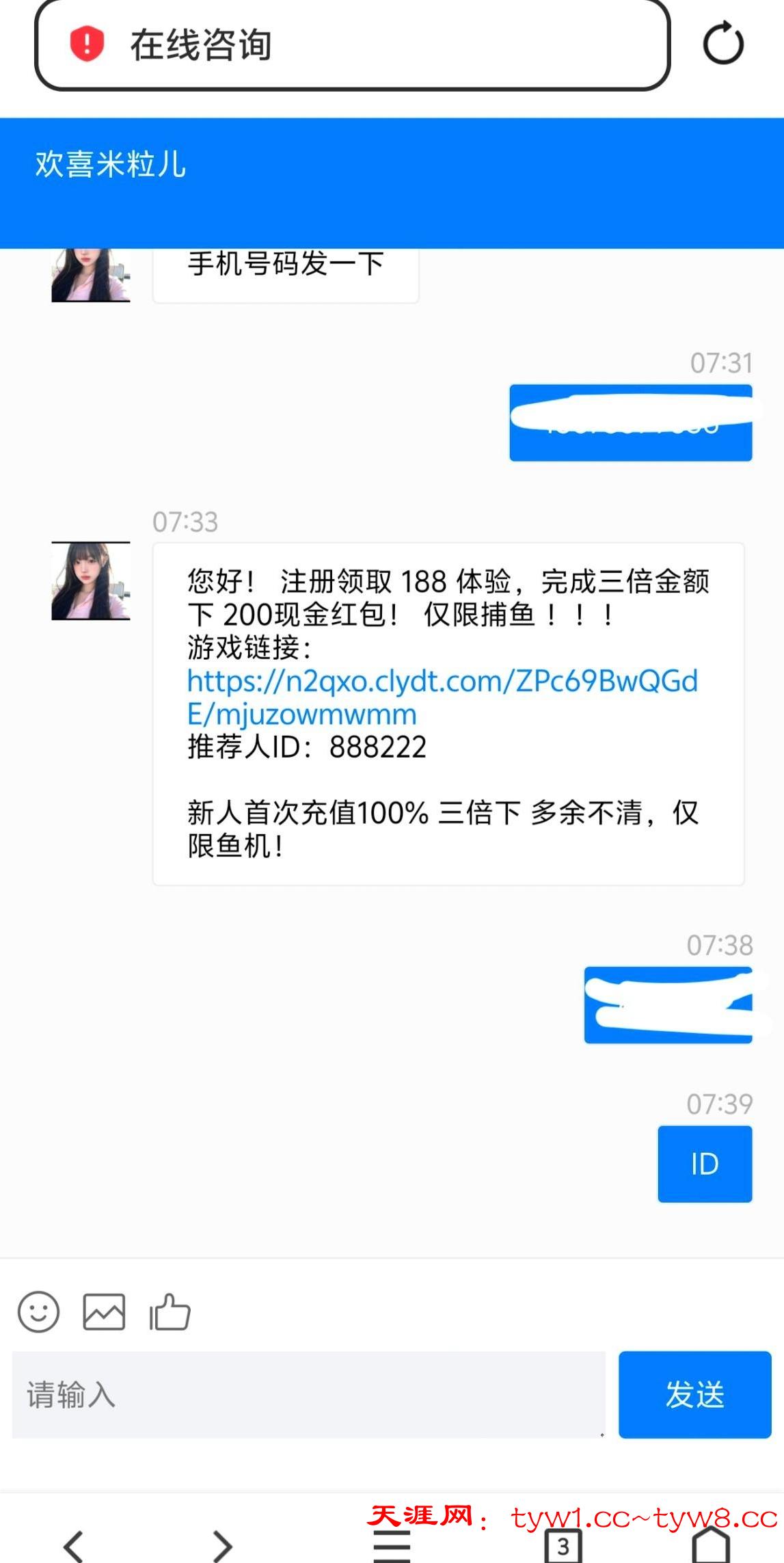Attach a picture with the image icon
The image size is (784, 1563).
tap(104, 1311)
